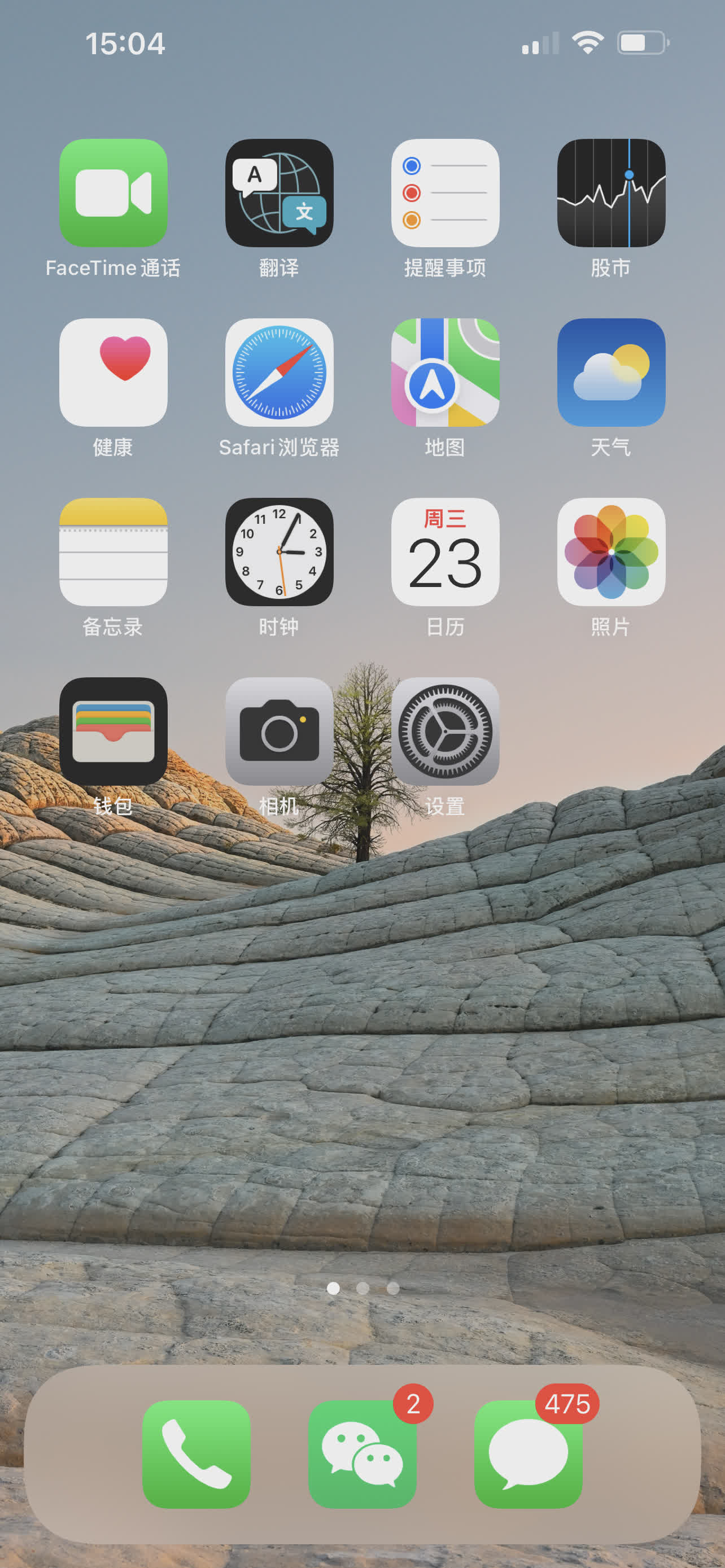Check the 天气 weather app

(611, 372)
